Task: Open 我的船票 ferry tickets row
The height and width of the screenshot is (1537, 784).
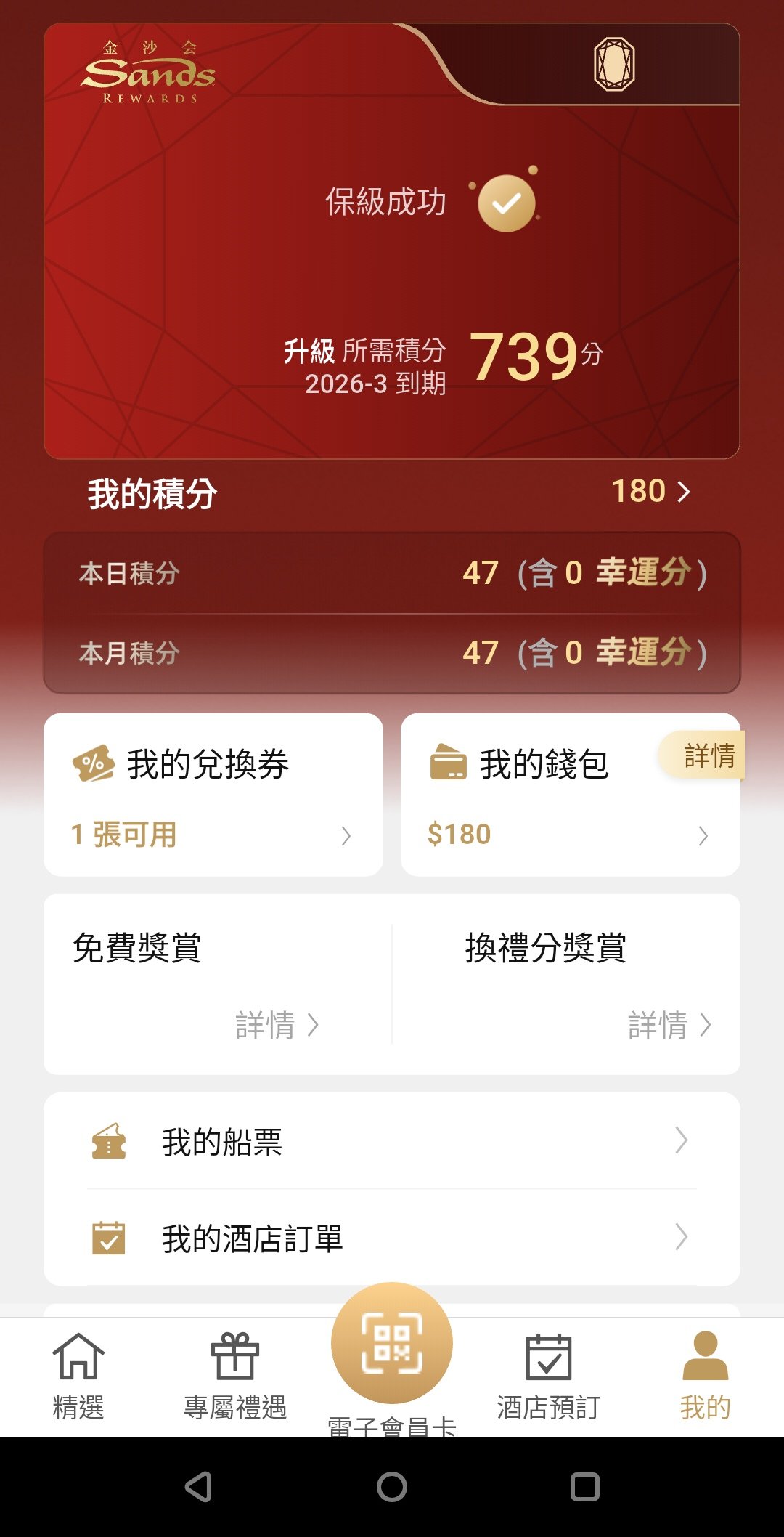Action: click(392, 1141)
